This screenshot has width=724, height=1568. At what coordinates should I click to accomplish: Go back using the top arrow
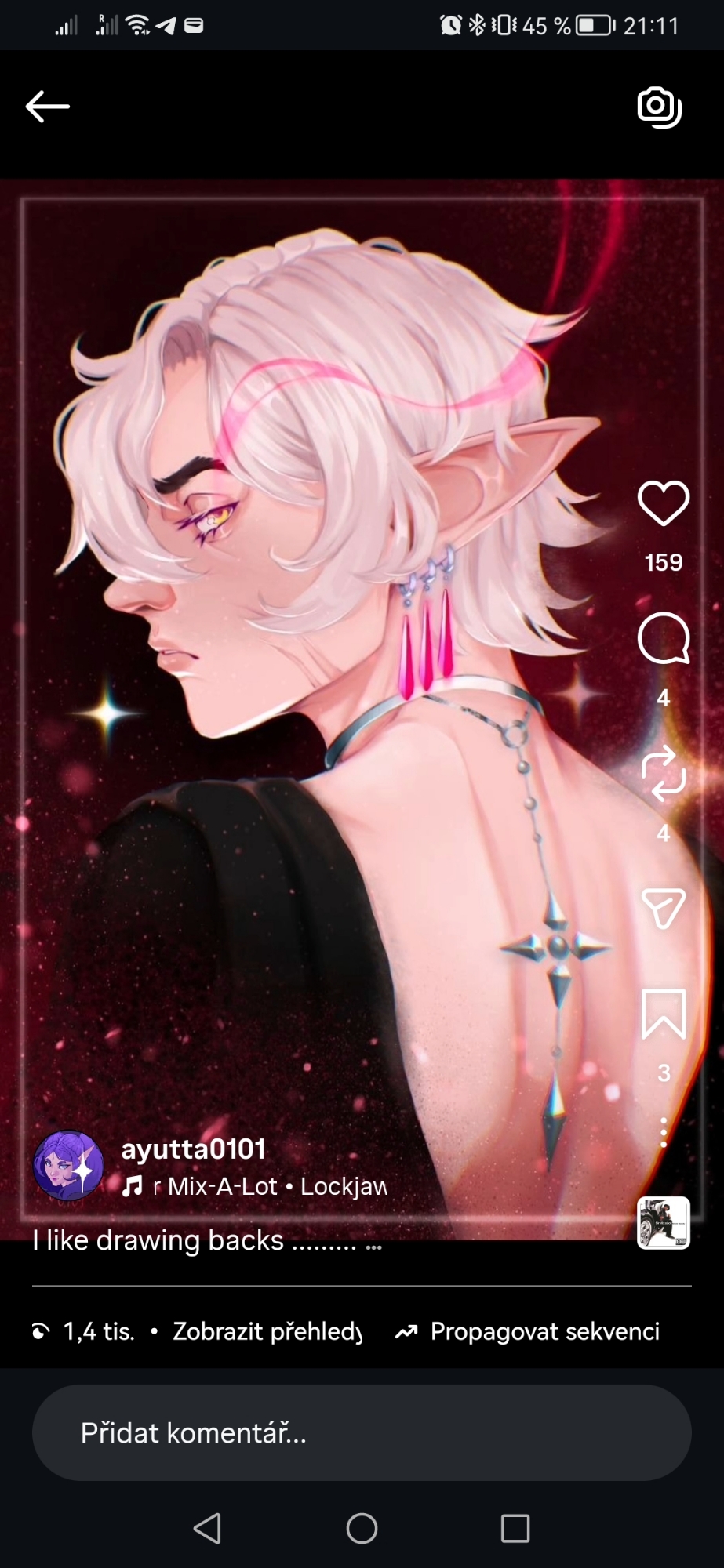(x=48, y=107)
